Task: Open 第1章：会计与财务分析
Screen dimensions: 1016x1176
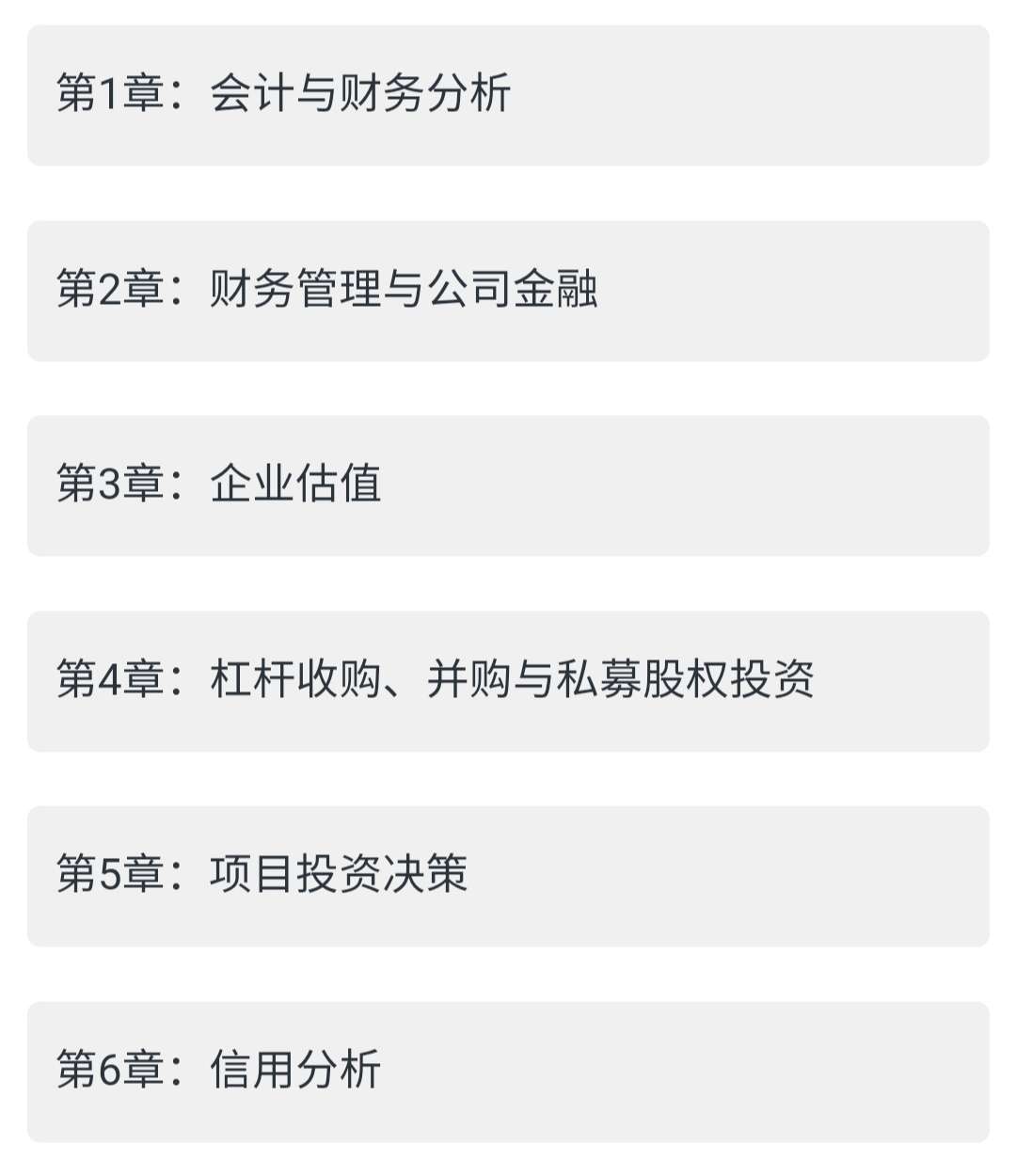Action: coord(508,95)
